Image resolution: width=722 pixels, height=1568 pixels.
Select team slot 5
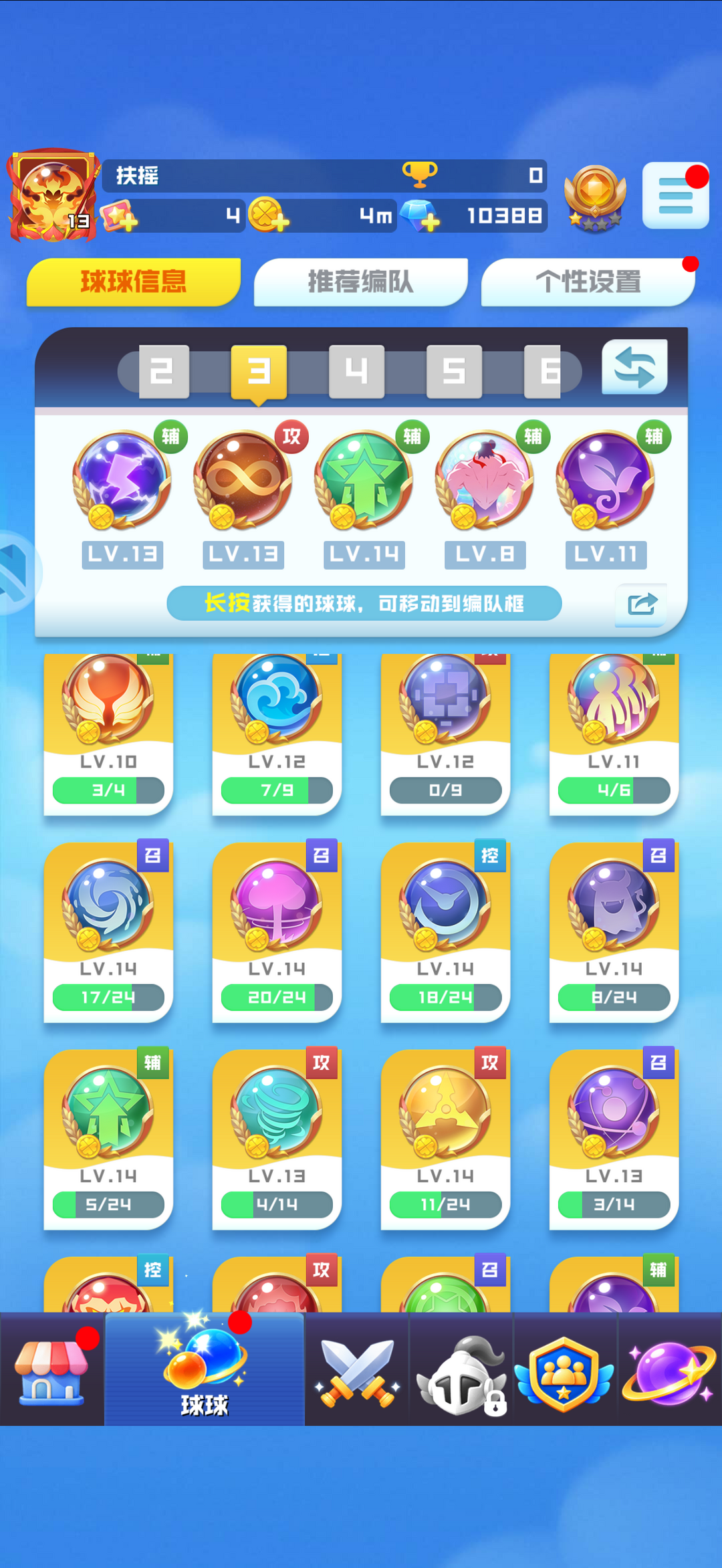454,371
